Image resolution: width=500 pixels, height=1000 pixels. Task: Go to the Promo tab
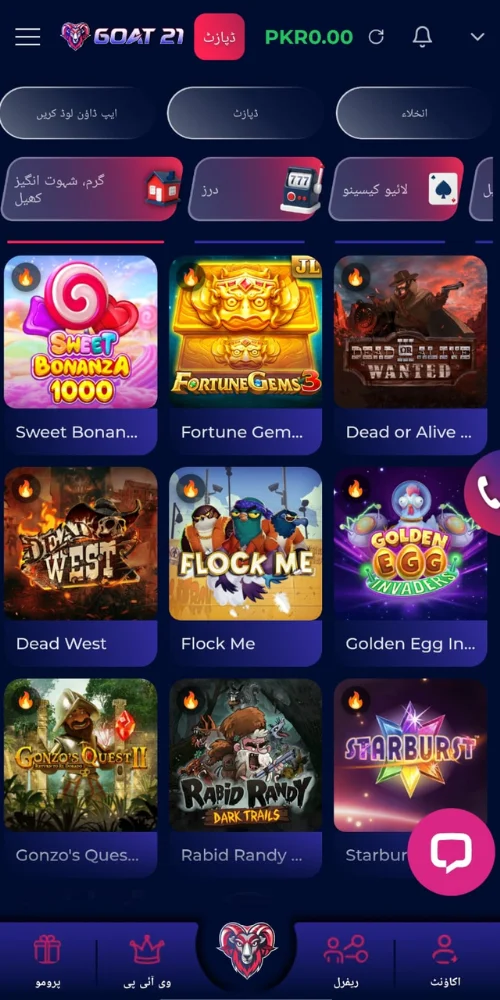coord(47,961)
